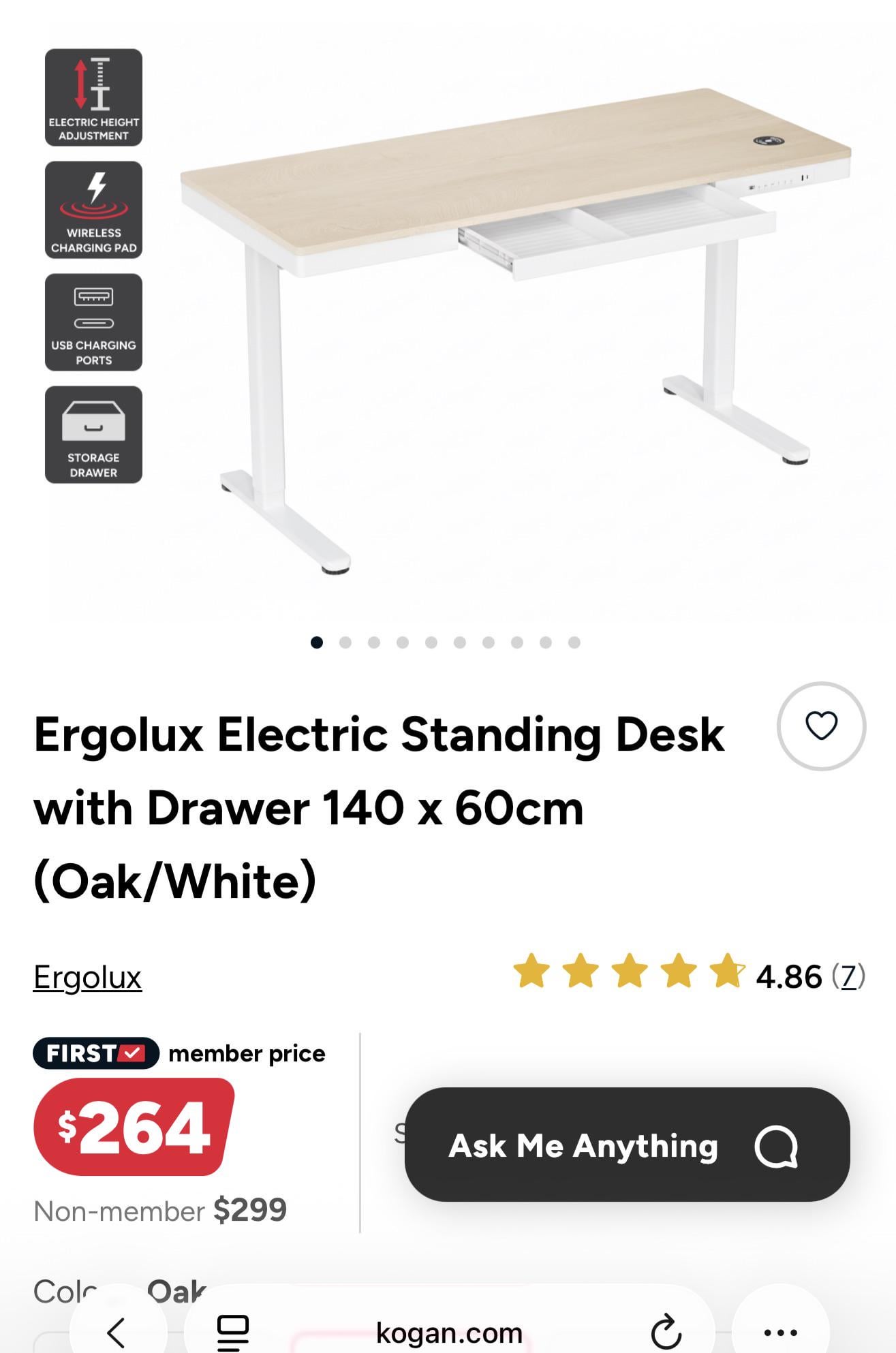Open the 7 customer reviews
Screen dimensions: 896x1353
click(x=848, y=976)
